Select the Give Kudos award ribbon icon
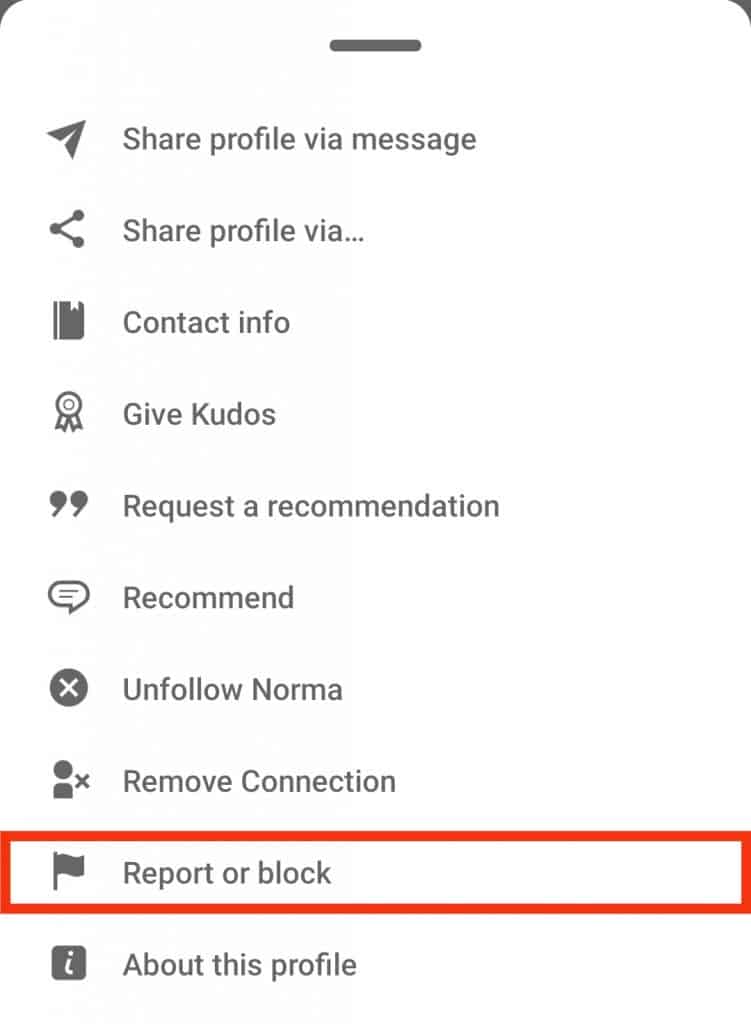Screen dimensions: 751x1024 (65, 414)
